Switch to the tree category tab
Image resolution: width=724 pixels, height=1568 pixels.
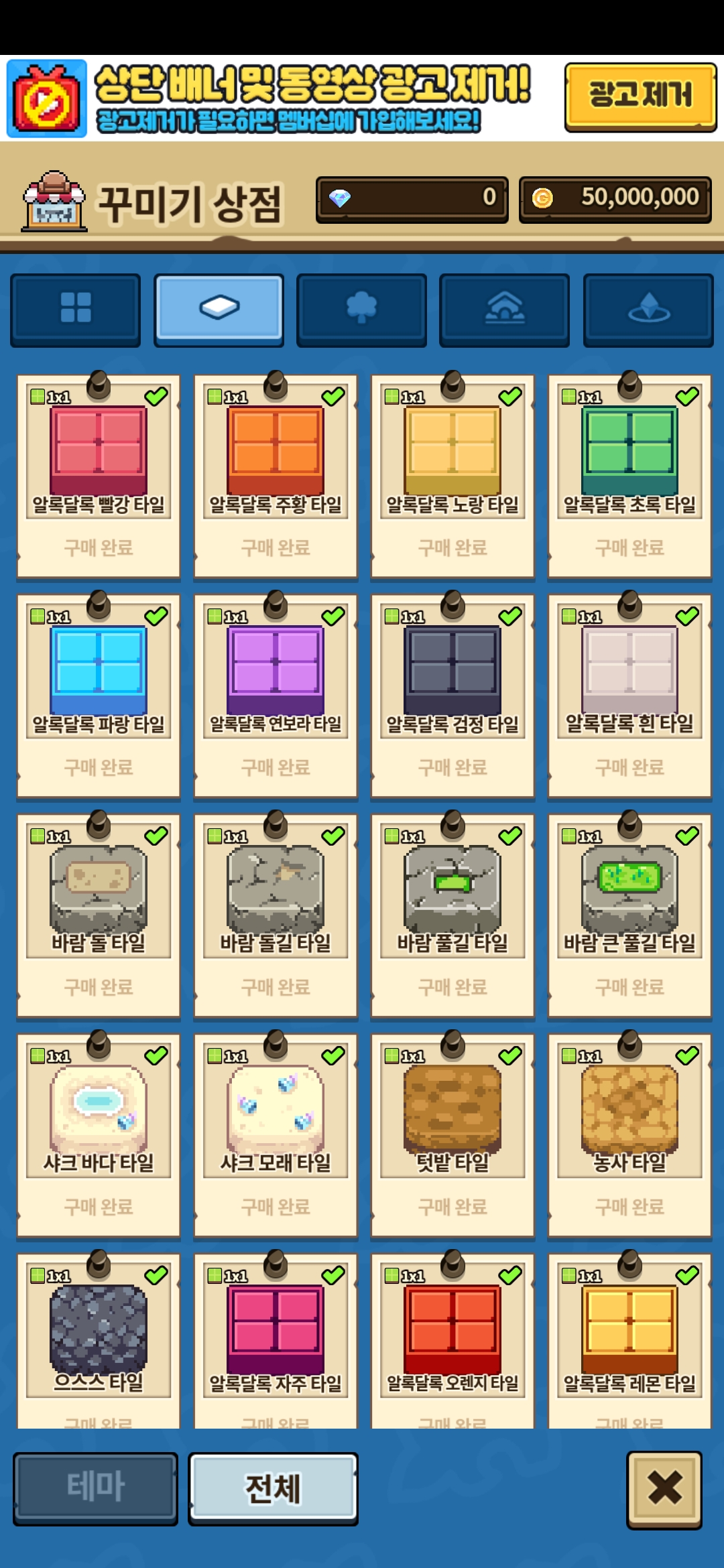tap(361, 309)
